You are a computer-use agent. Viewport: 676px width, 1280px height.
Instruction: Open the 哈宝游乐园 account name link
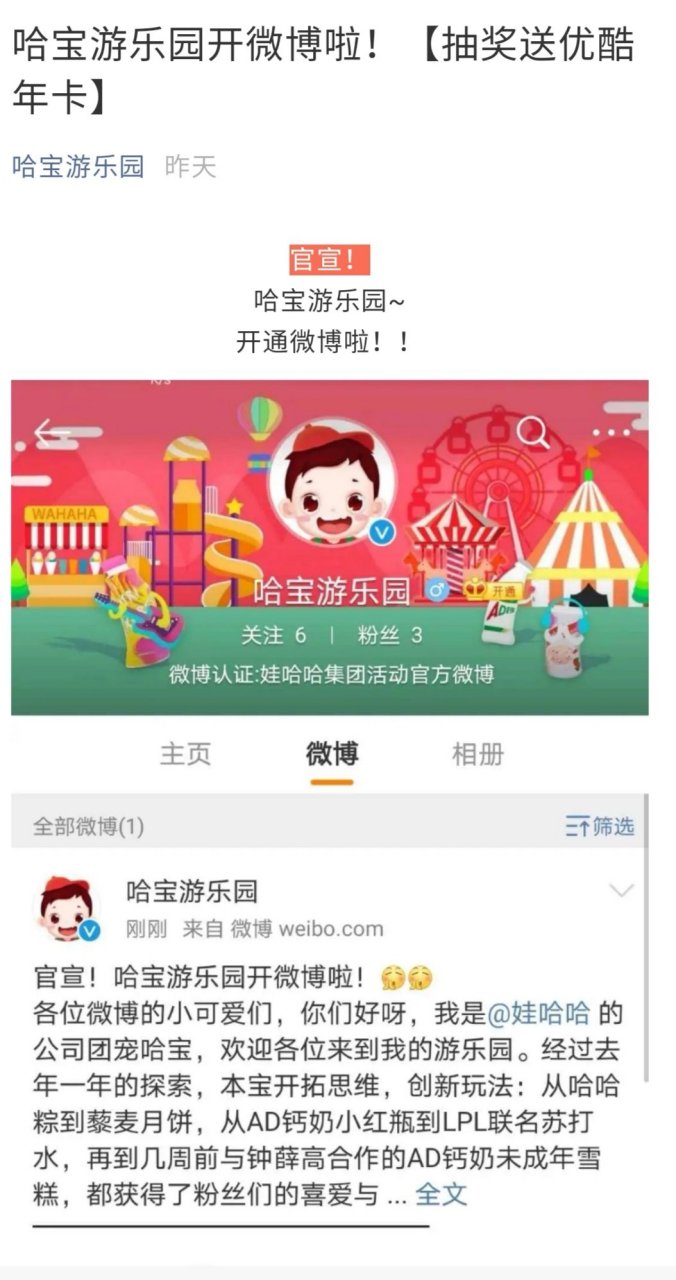[x=78, y=166]
